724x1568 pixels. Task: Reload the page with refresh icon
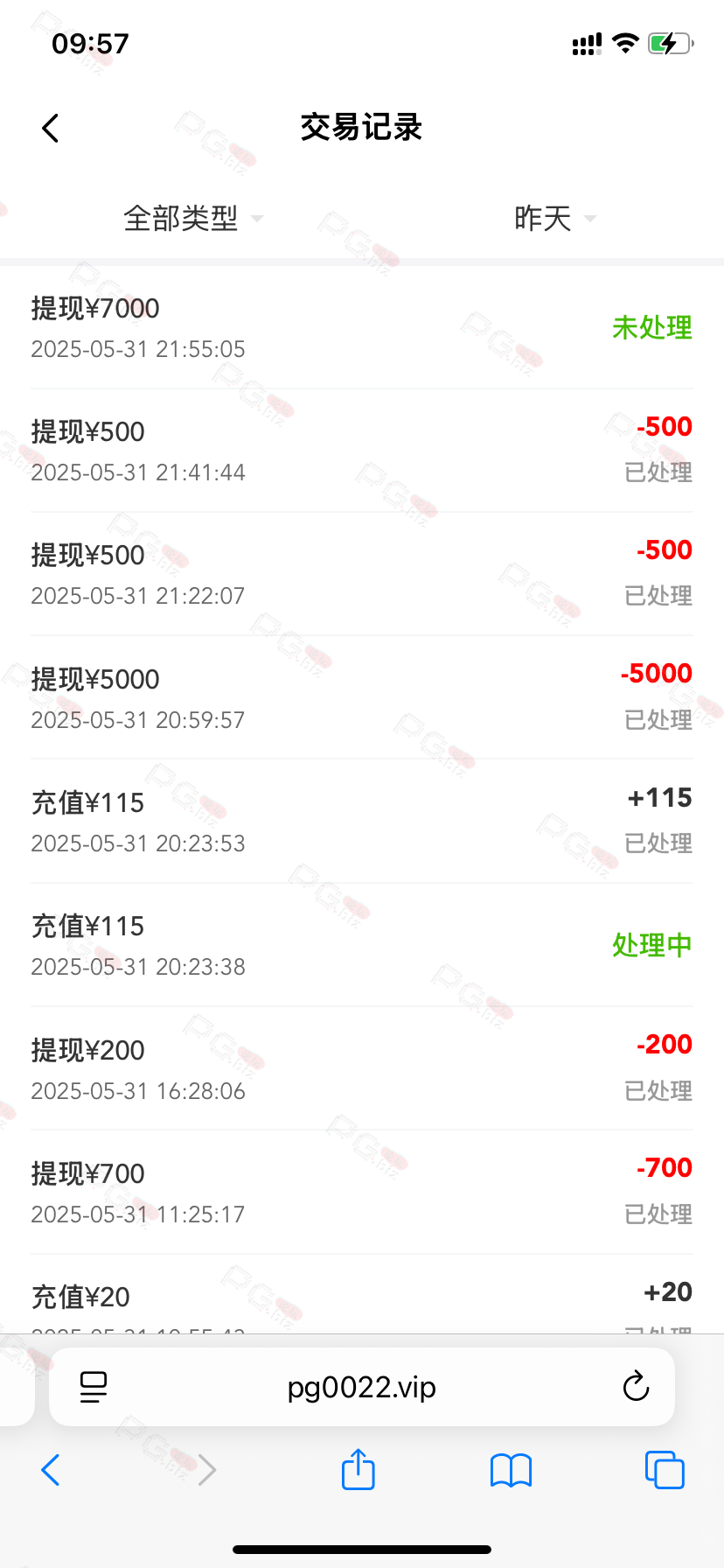636,1387
